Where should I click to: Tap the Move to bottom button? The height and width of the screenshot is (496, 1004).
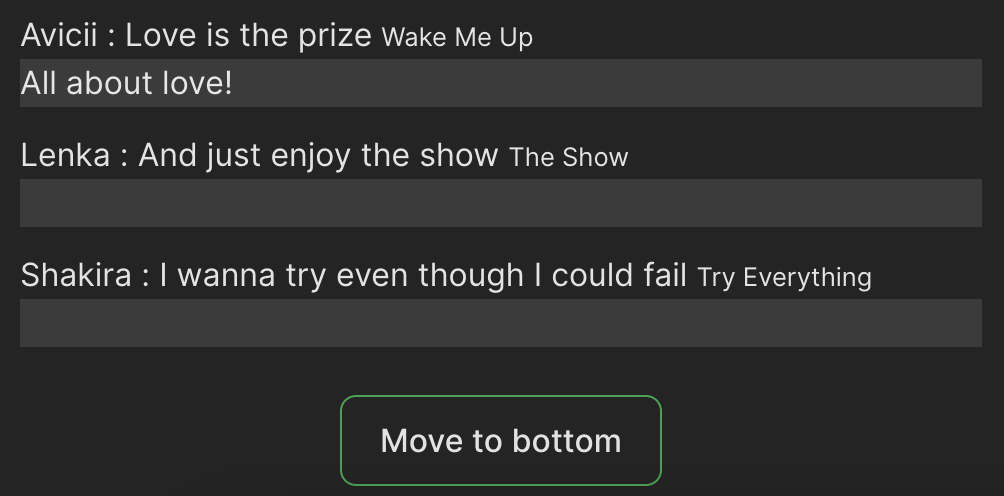pos(501,441)
